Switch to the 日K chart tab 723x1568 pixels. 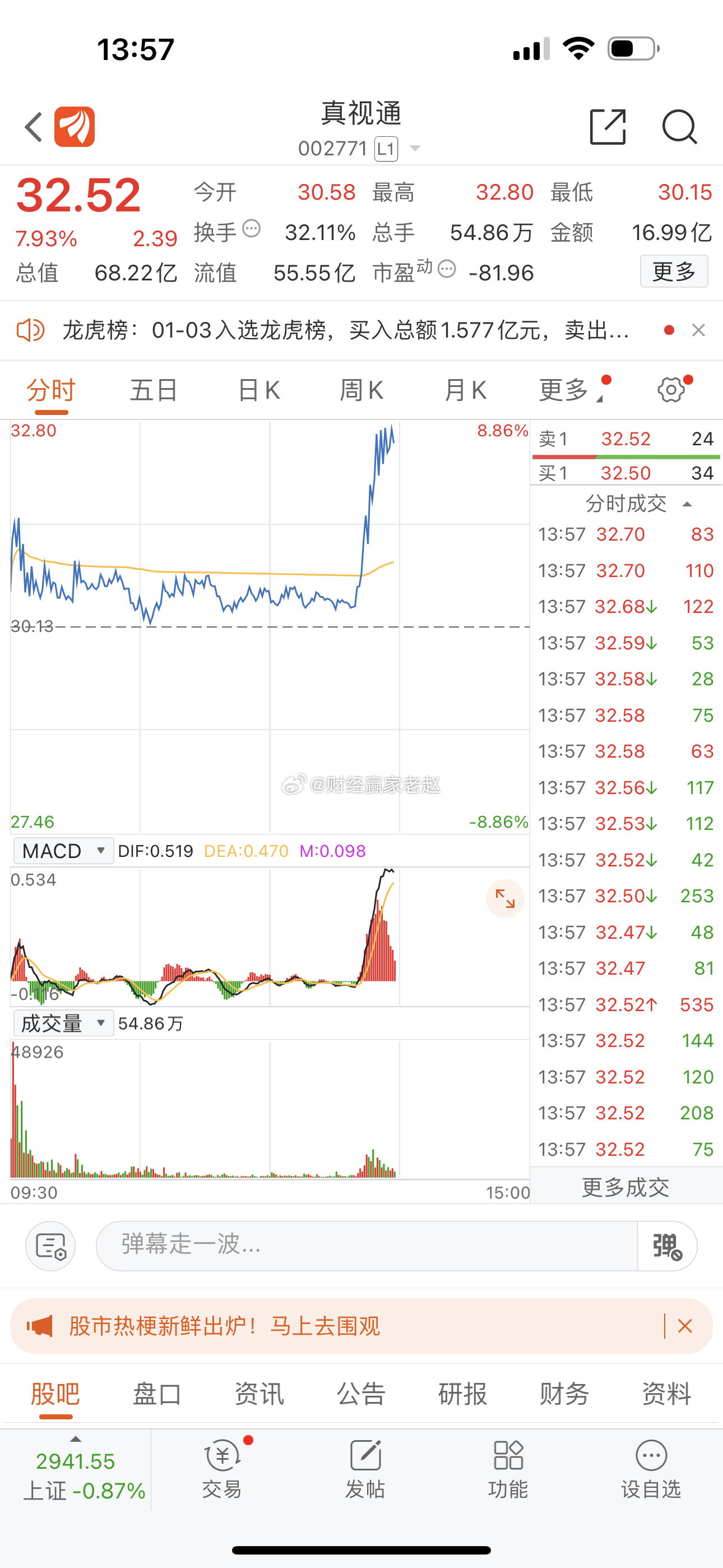click(258, 390)
